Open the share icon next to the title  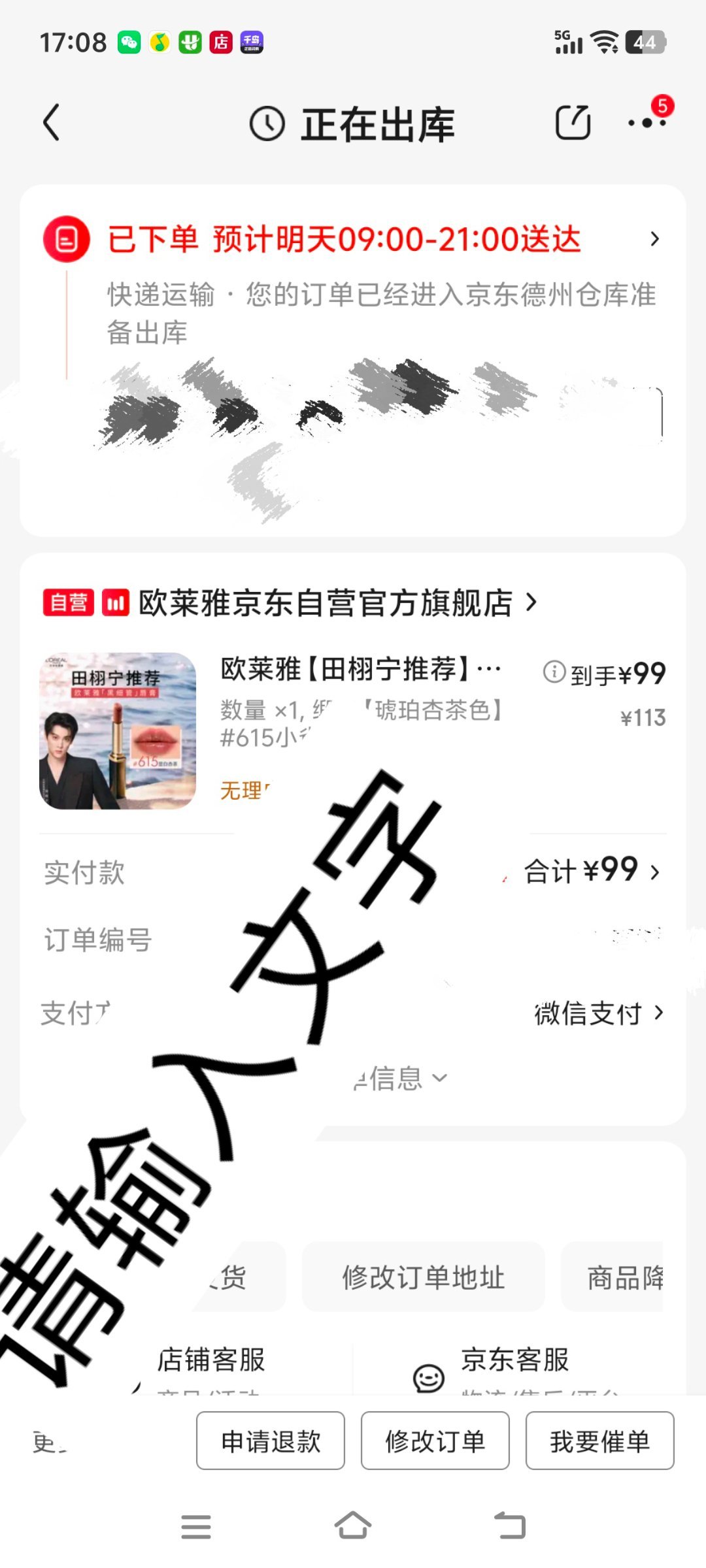coord(572,121)
